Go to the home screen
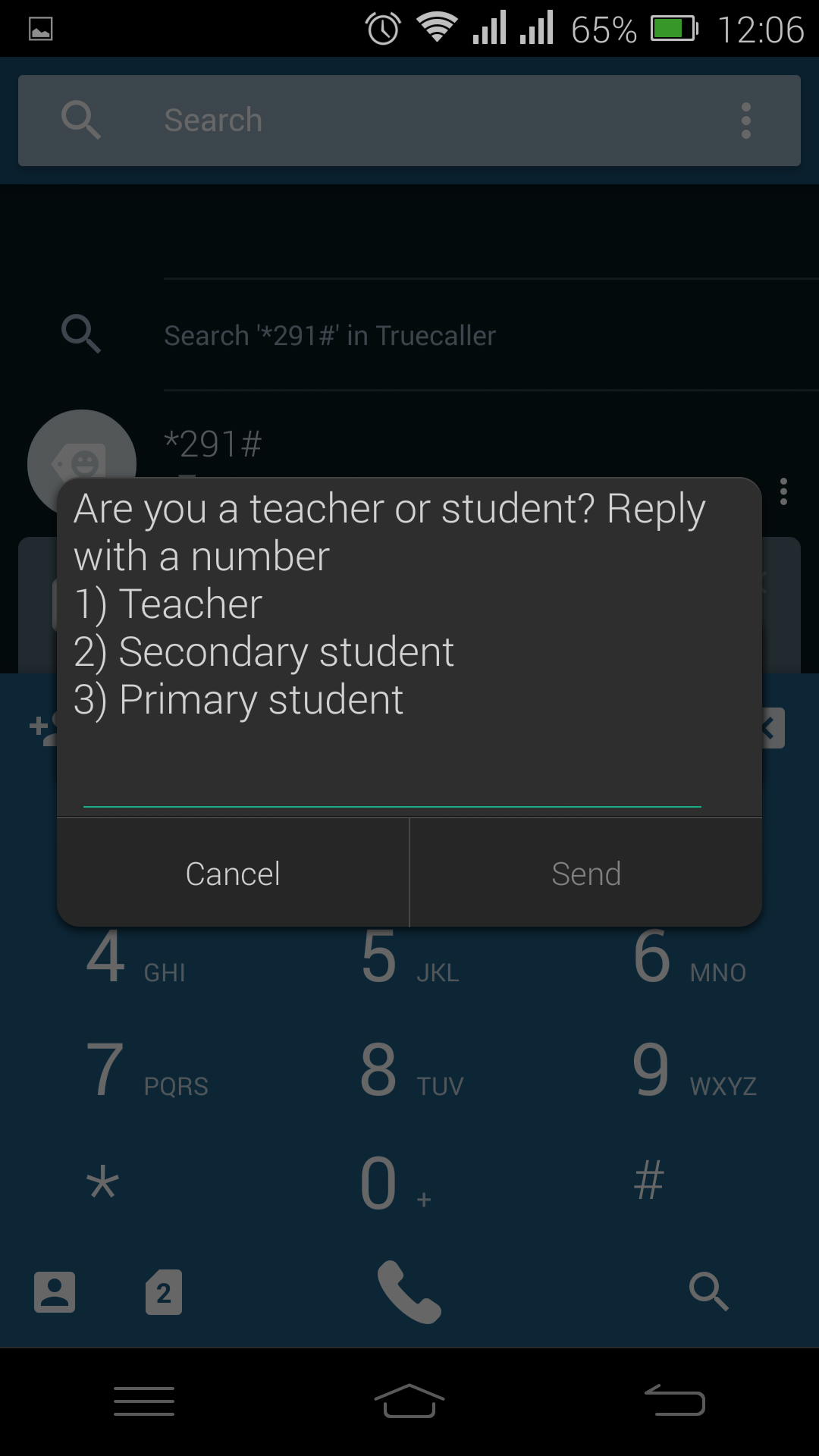This screenshot has height=1456, width=819. click(x=409, y=1401)
